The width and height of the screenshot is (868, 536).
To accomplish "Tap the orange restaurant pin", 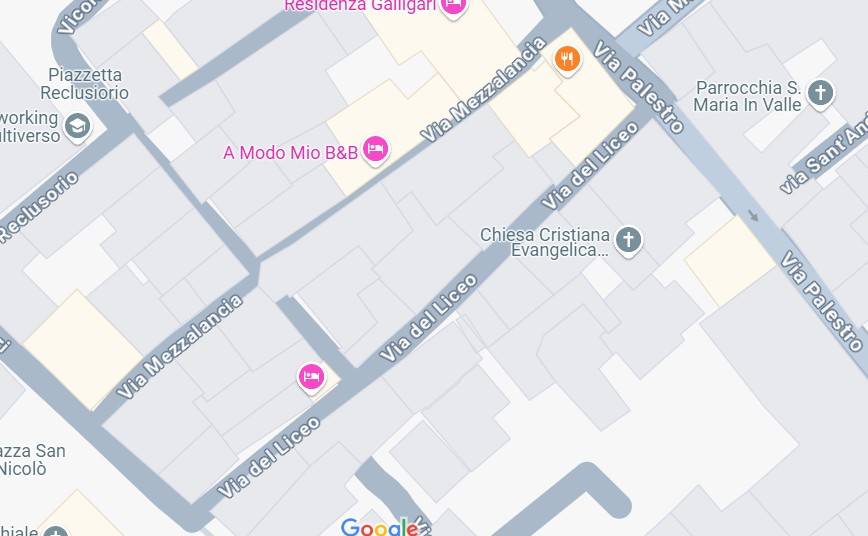I will point(567,60).
